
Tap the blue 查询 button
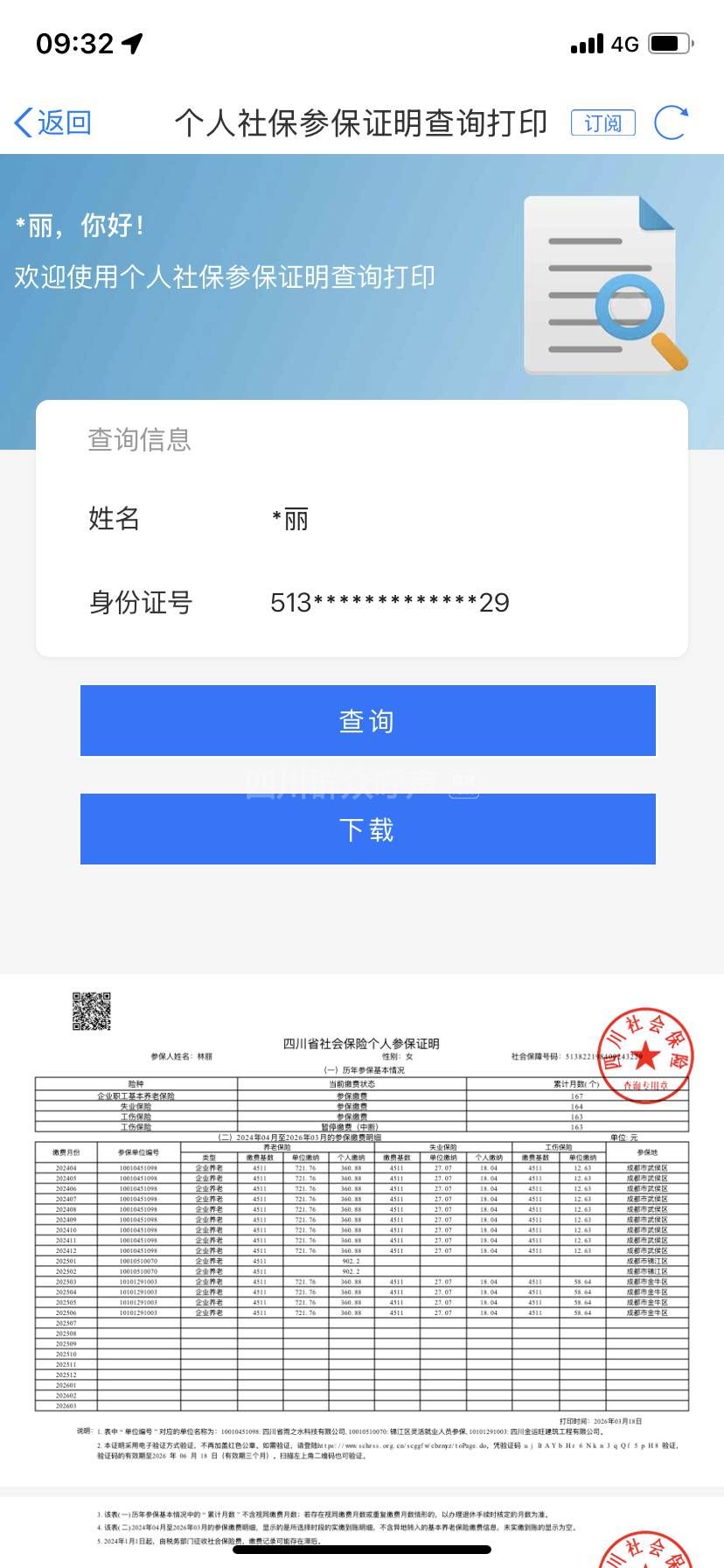coord(367,721)
